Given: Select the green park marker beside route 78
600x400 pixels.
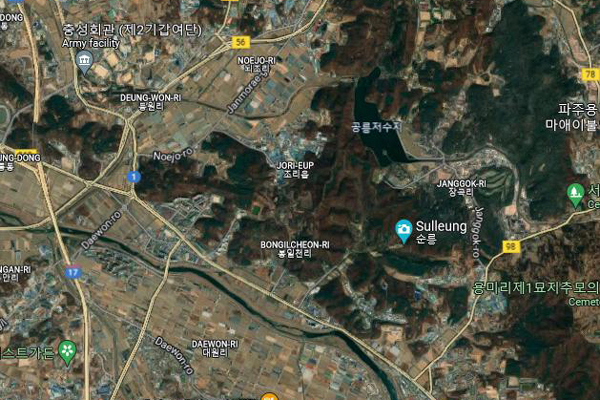Looking at the screenshot, I should (x=575, y=193).
